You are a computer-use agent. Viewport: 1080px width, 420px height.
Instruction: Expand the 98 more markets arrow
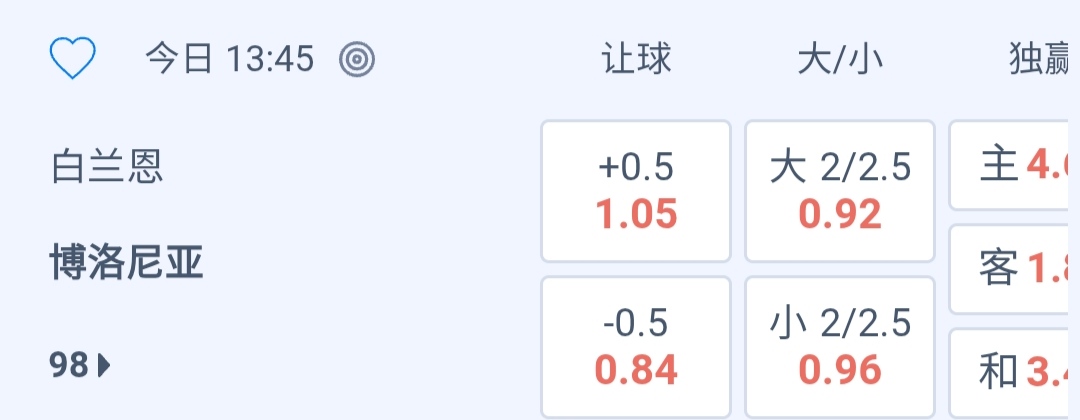pyautogui.click(x=81, y=366)
